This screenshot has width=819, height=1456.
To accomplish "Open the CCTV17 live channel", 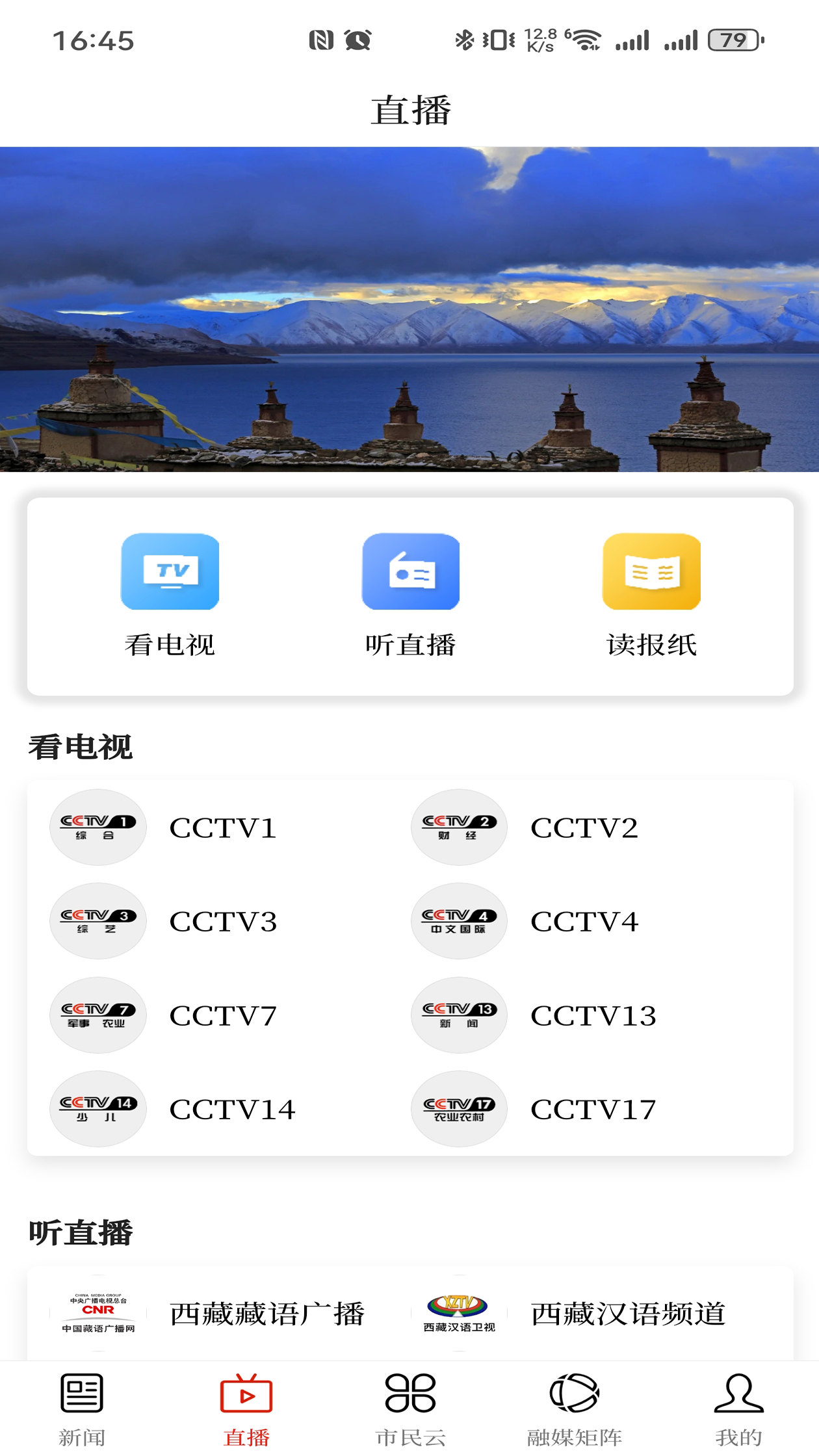I will [591, 1110].
